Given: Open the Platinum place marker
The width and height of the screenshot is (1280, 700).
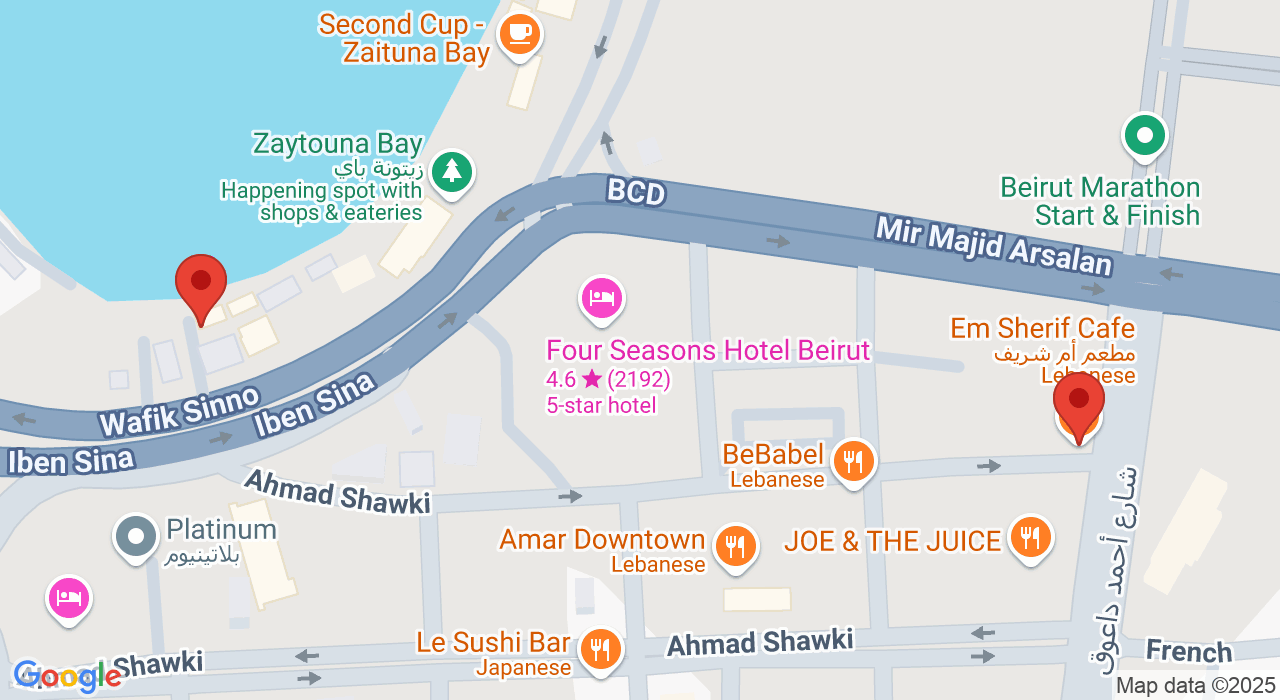Looking at the screenshot, I should tap(136, 537).
